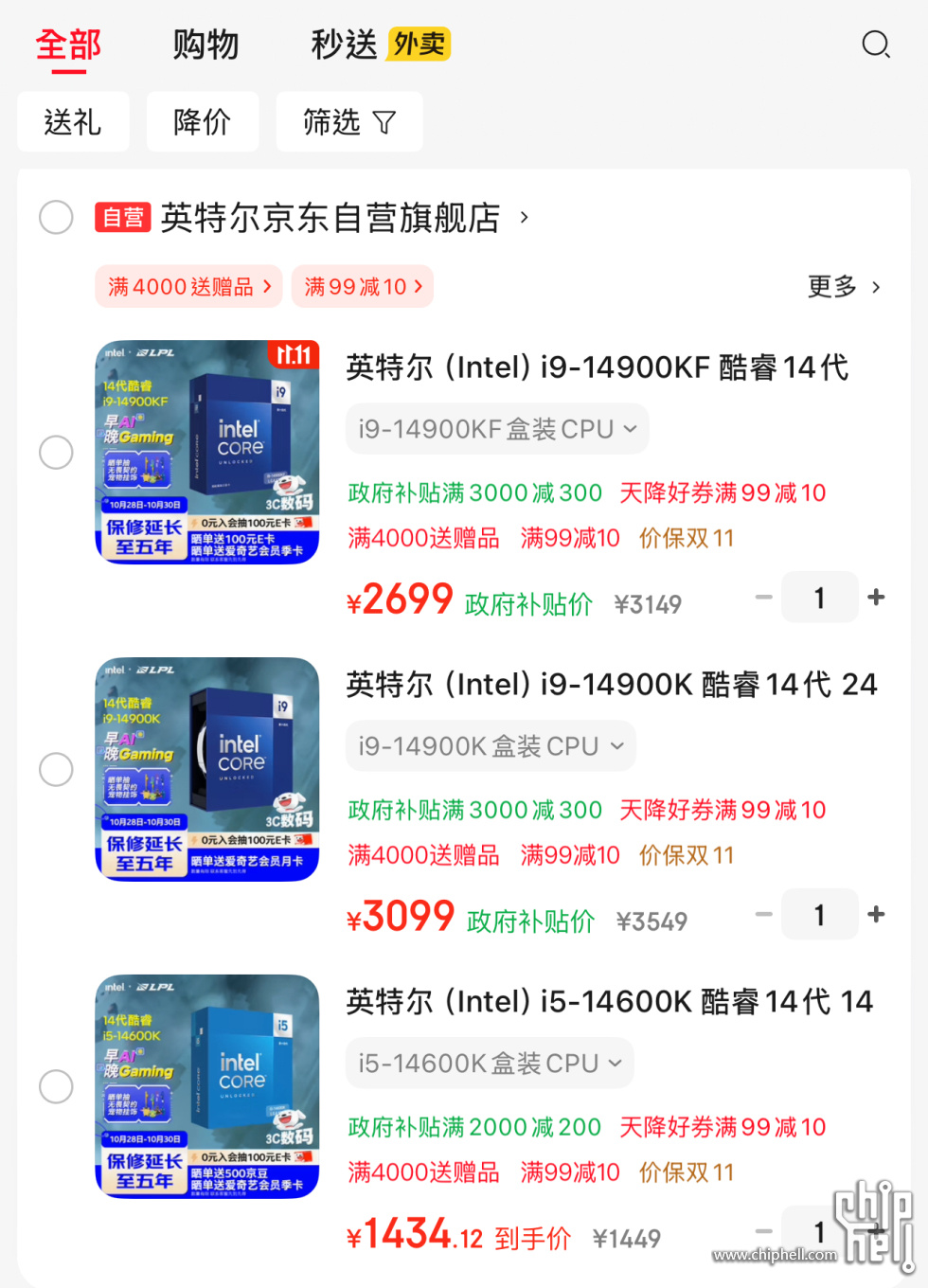The image size is (928, 1288).
Task: Tap the 满99减10 coupon tag
Action: click(x=363, y=287)
